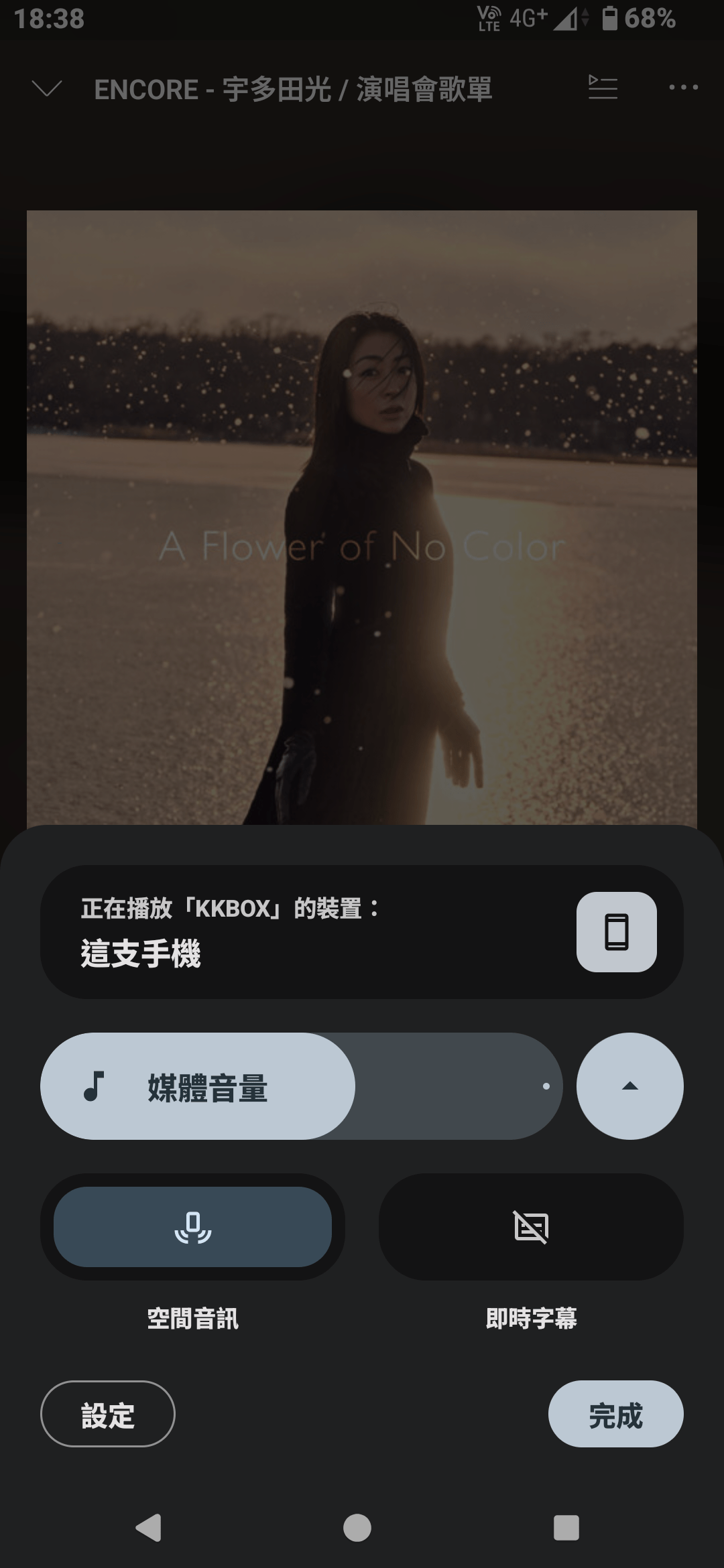Viewport: 724px width, 1568px height.
Task: Go to home screen via home button
Action: 357,1528
